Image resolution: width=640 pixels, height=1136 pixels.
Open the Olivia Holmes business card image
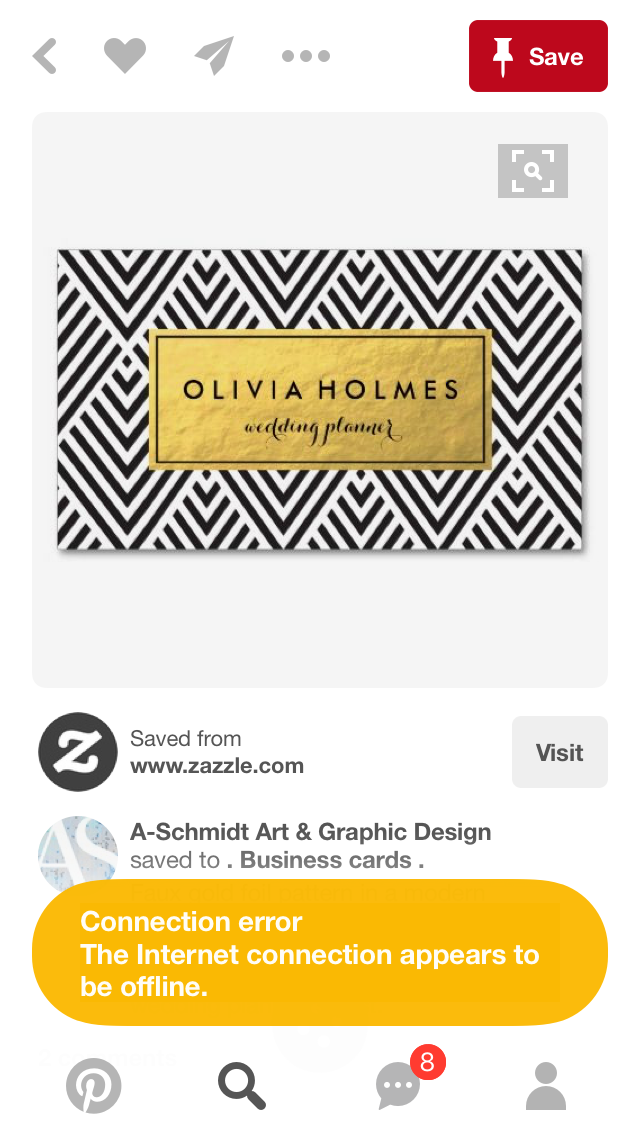pyautogui.click(x=319, y=400)
